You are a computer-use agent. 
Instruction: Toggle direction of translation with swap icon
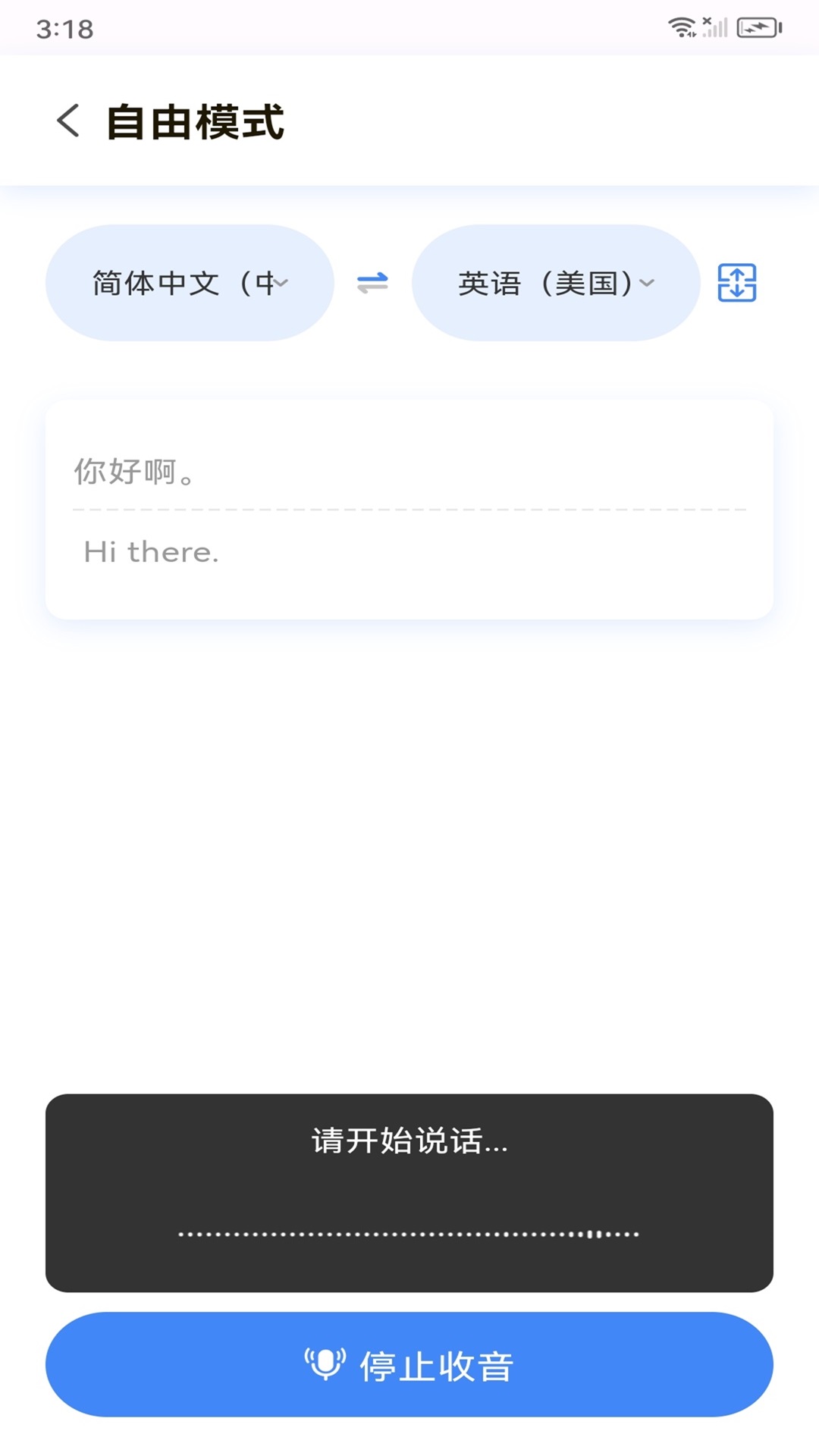click(x=372, y=282)
